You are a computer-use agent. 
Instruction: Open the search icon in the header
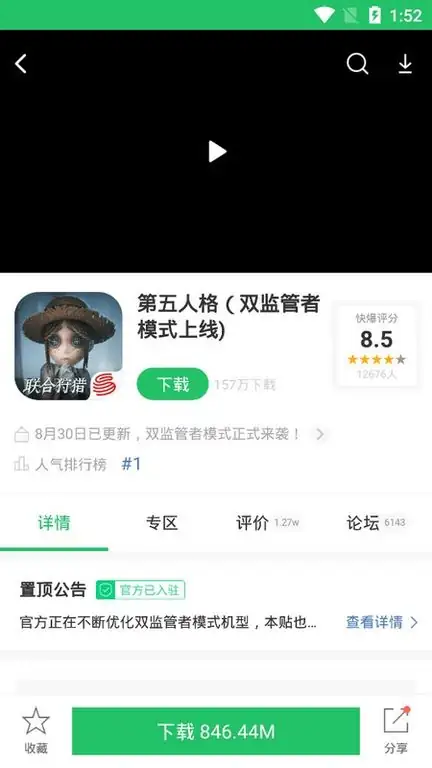click(x=357, y=64)
